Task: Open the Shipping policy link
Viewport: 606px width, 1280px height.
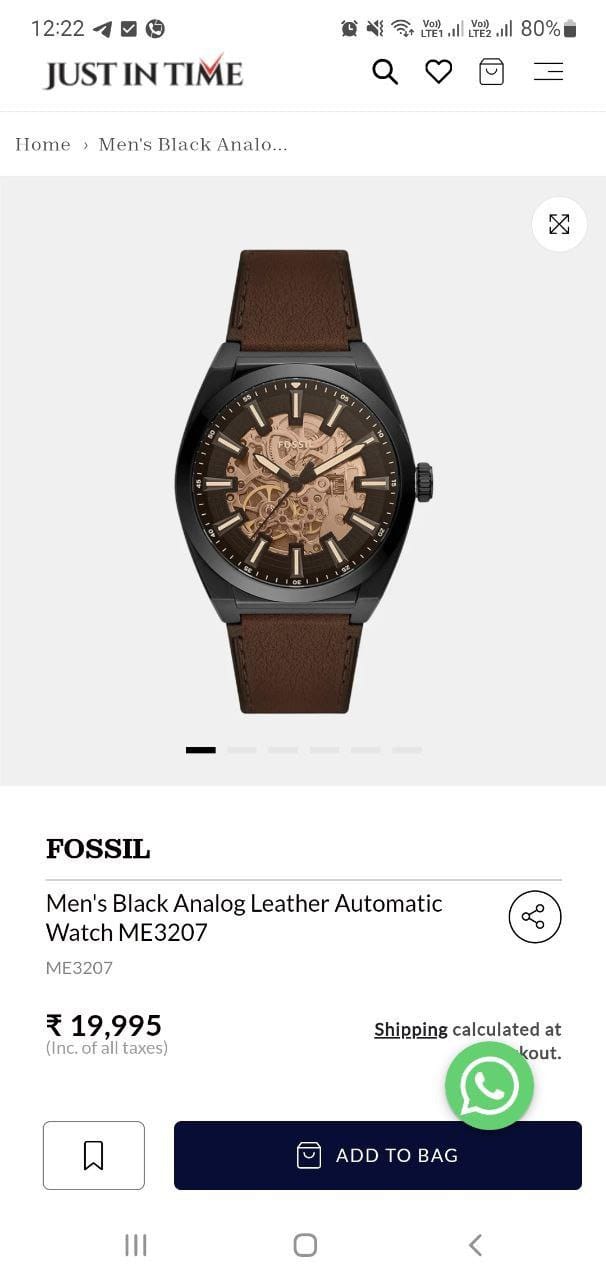Action: [411, 1029]
